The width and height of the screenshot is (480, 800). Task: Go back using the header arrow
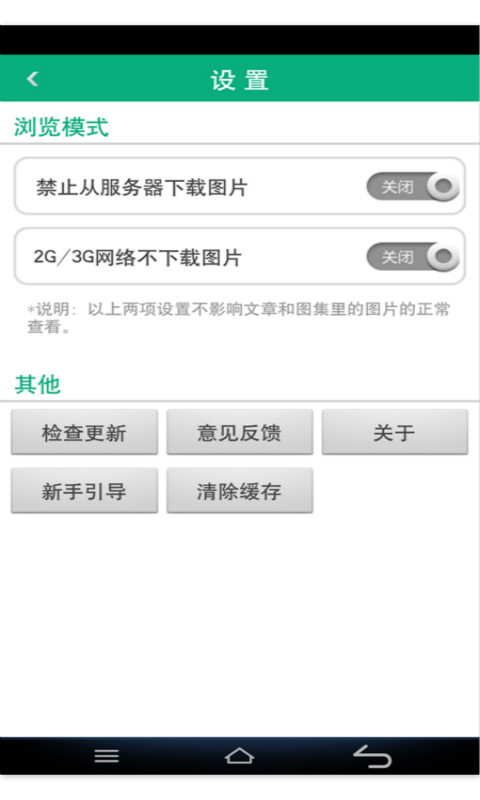[x=33, y=79]
